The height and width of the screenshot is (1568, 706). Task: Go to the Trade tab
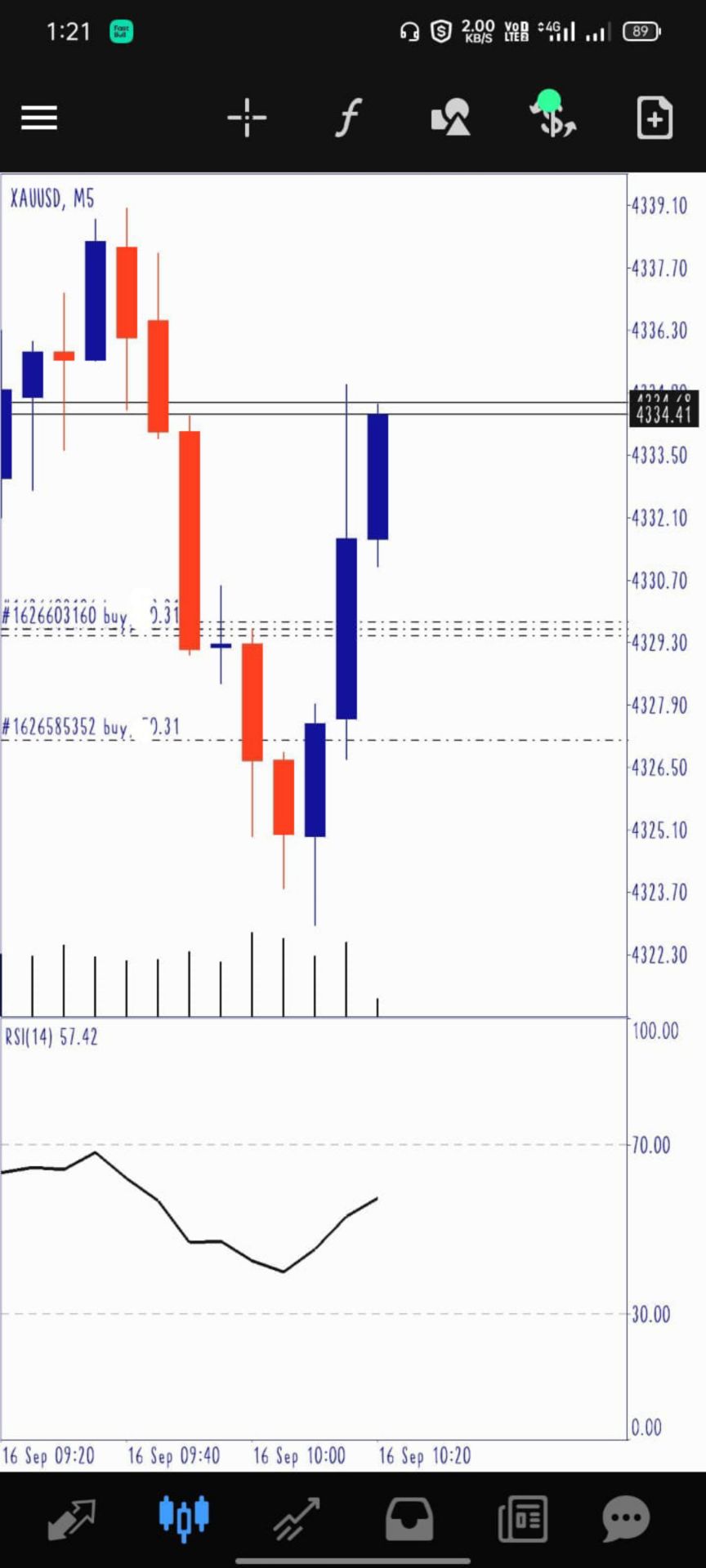tap(297, 1519)
